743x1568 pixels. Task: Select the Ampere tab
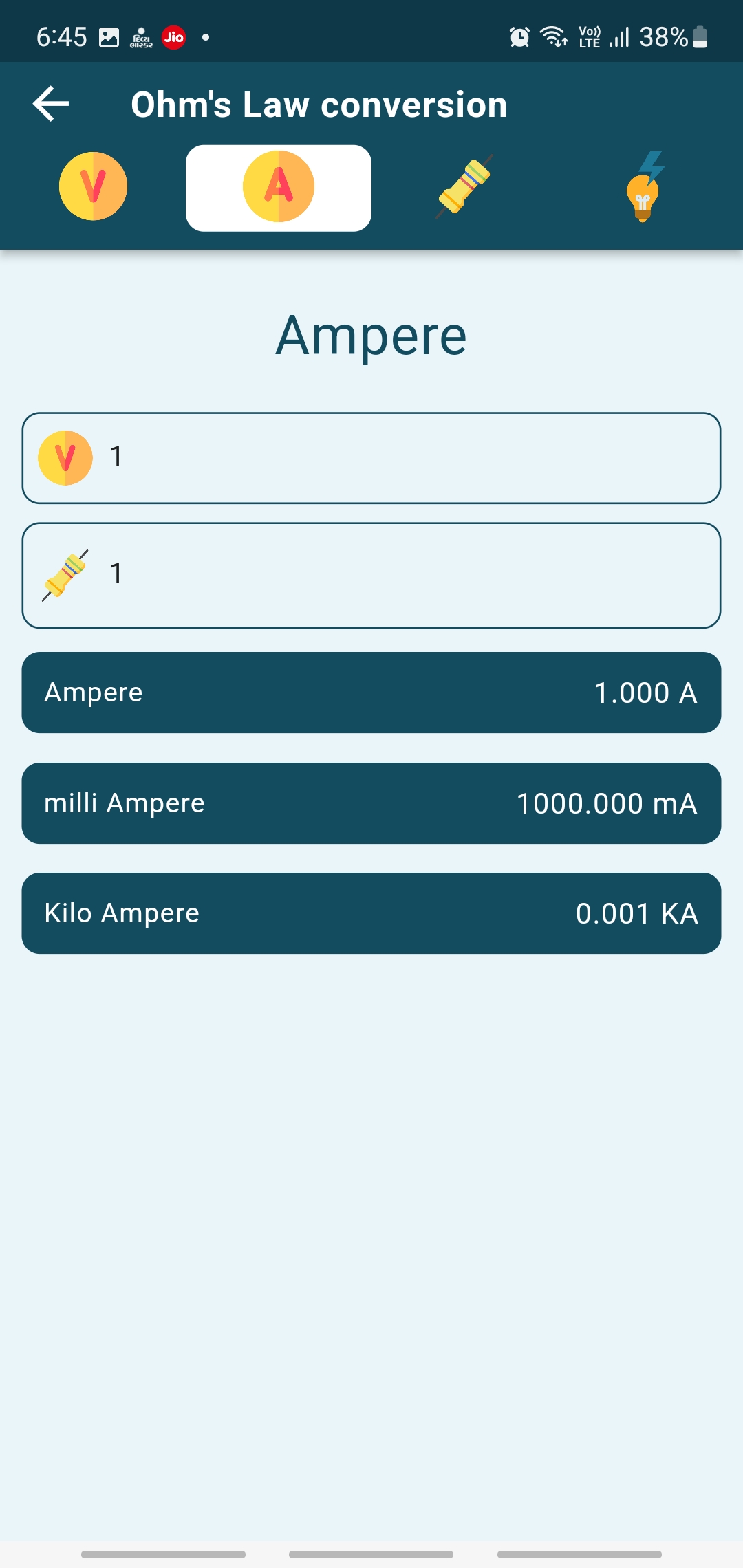point(279,187)
